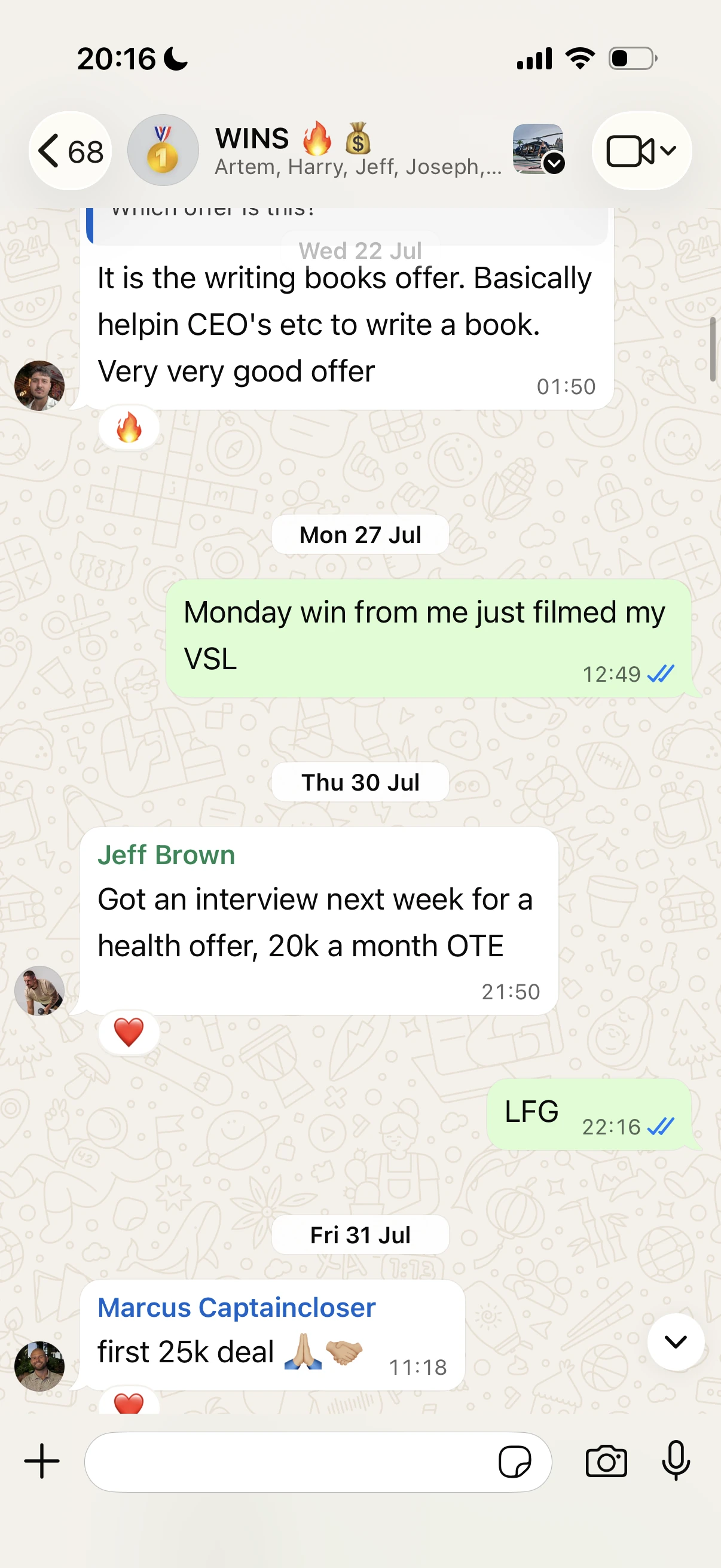Open Marcus Captaincloser's contact from his name

[237, 1307]
